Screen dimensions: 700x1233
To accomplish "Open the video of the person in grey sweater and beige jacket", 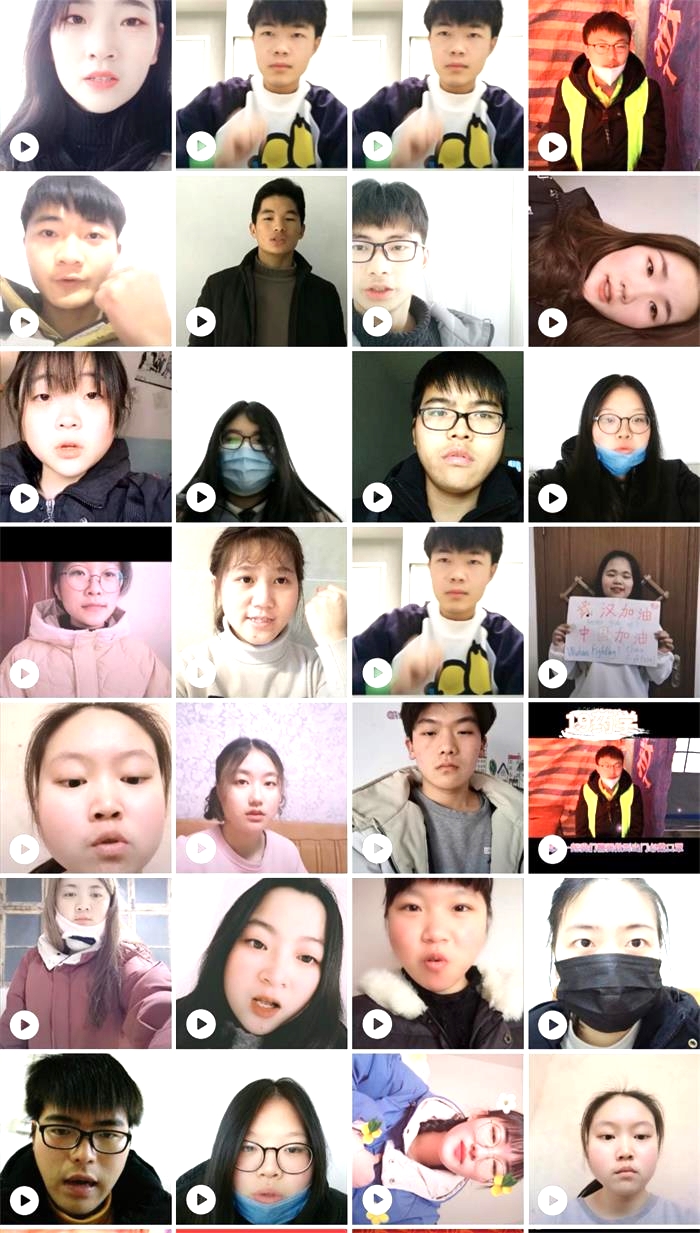I will [x=437, y=786].
